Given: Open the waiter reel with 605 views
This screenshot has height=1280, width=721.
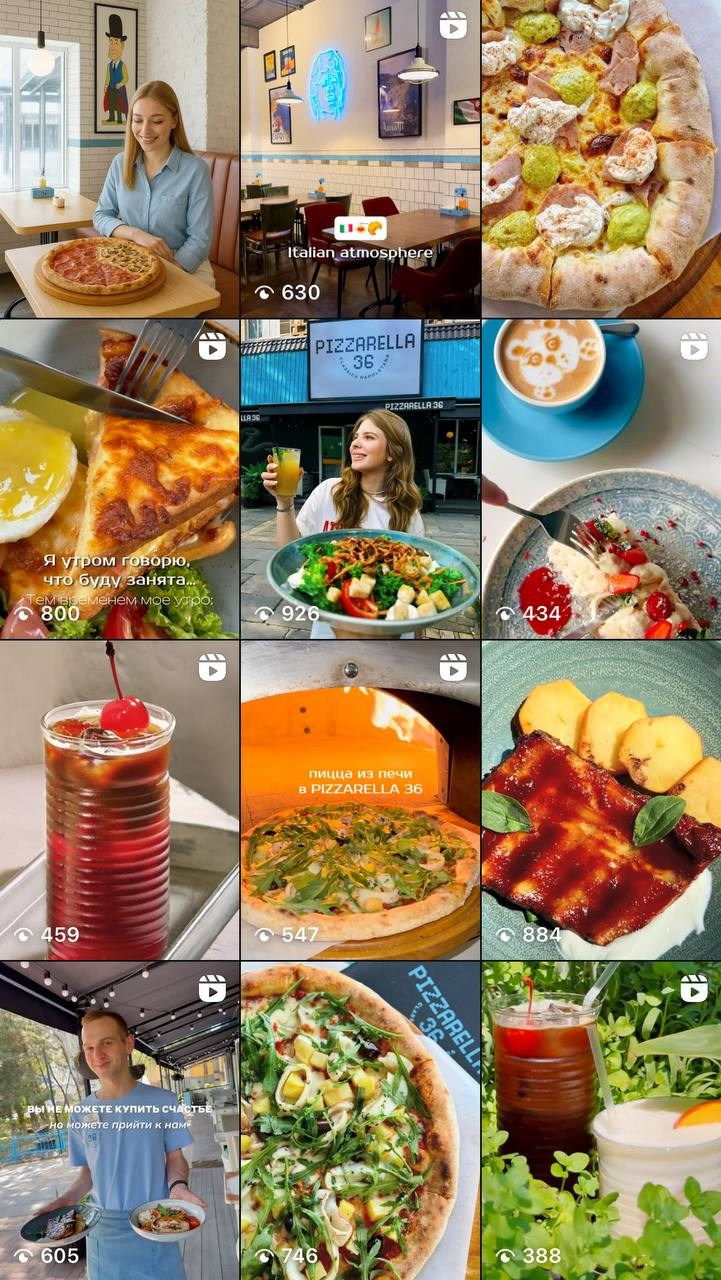Looking at the screenshot, I should (x=119, y=1120).
